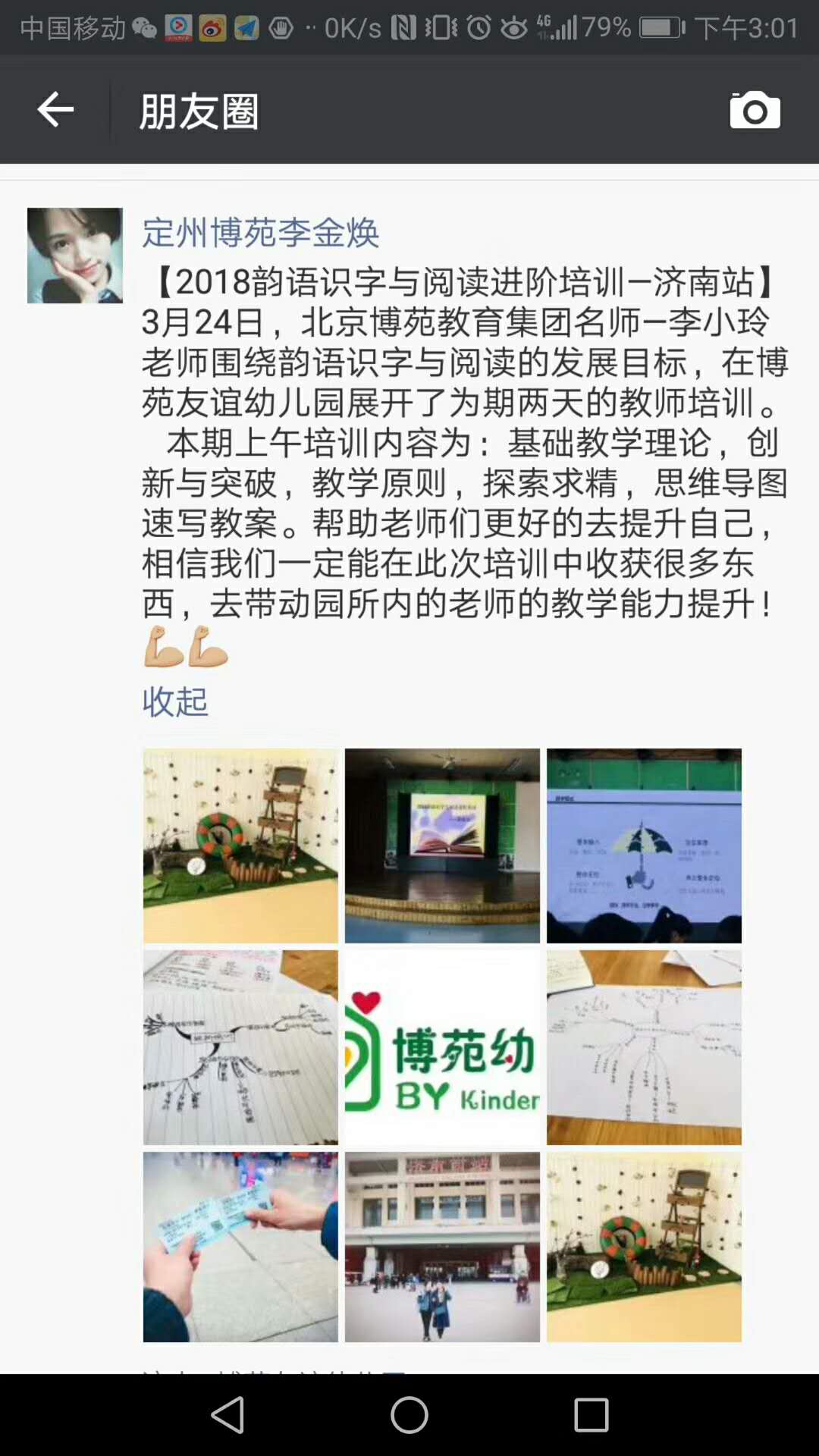Image resolution: width=819 pixels, height=1456 pixels.
Task: Open the photo of hands holding train tickets
Action: [240, 1247]
